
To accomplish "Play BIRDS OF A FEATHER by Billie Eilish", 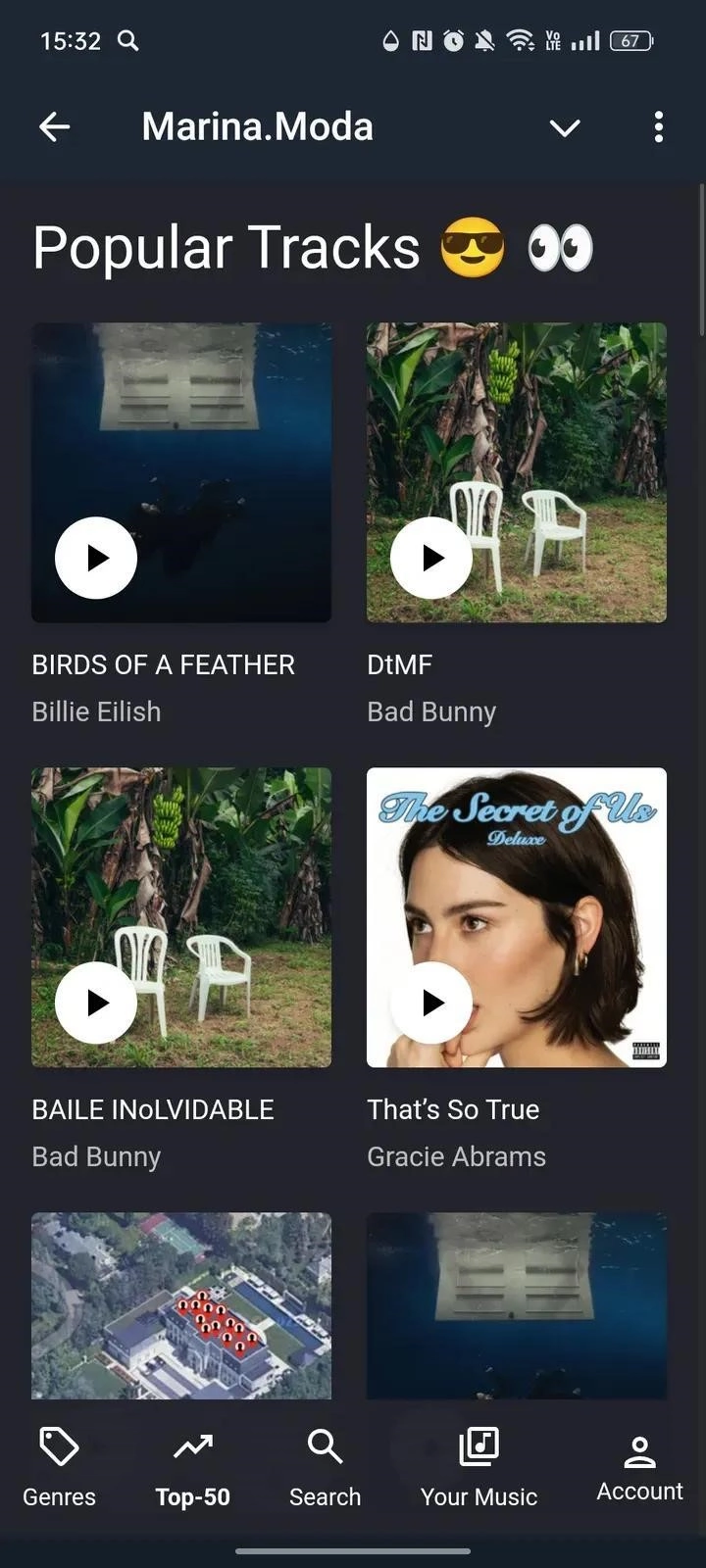I will (96, 558).
